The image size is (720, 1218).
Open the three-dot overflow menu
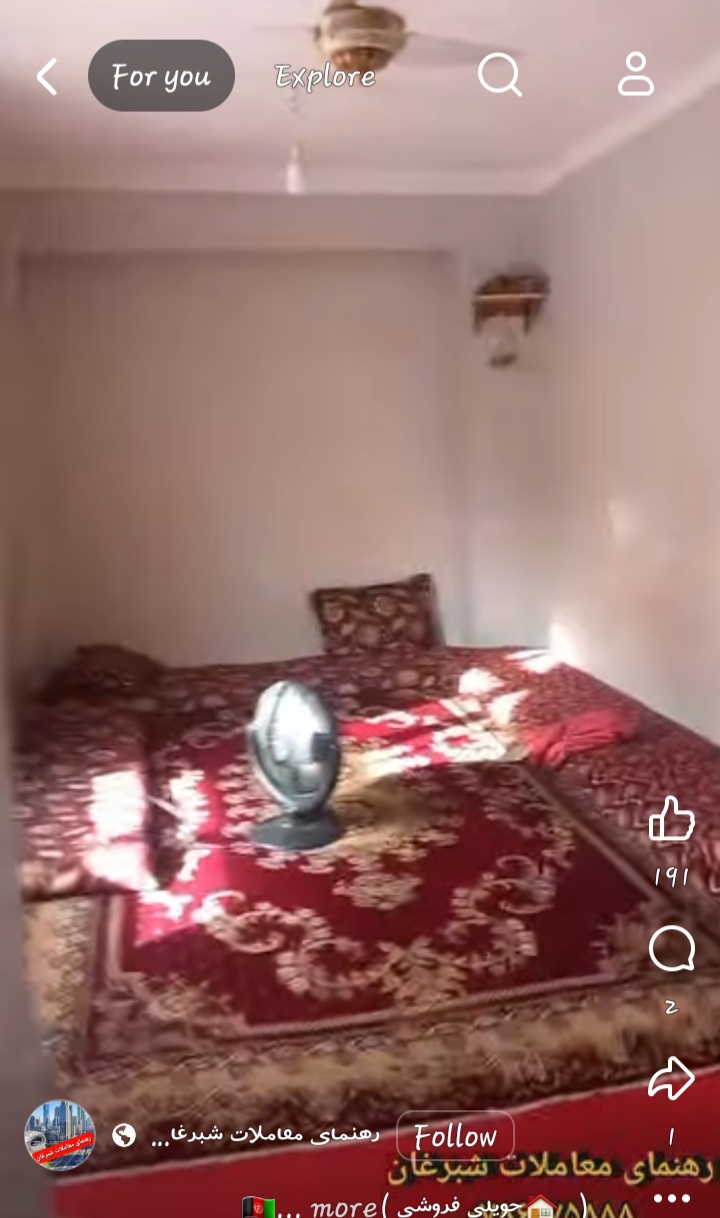671,1198
